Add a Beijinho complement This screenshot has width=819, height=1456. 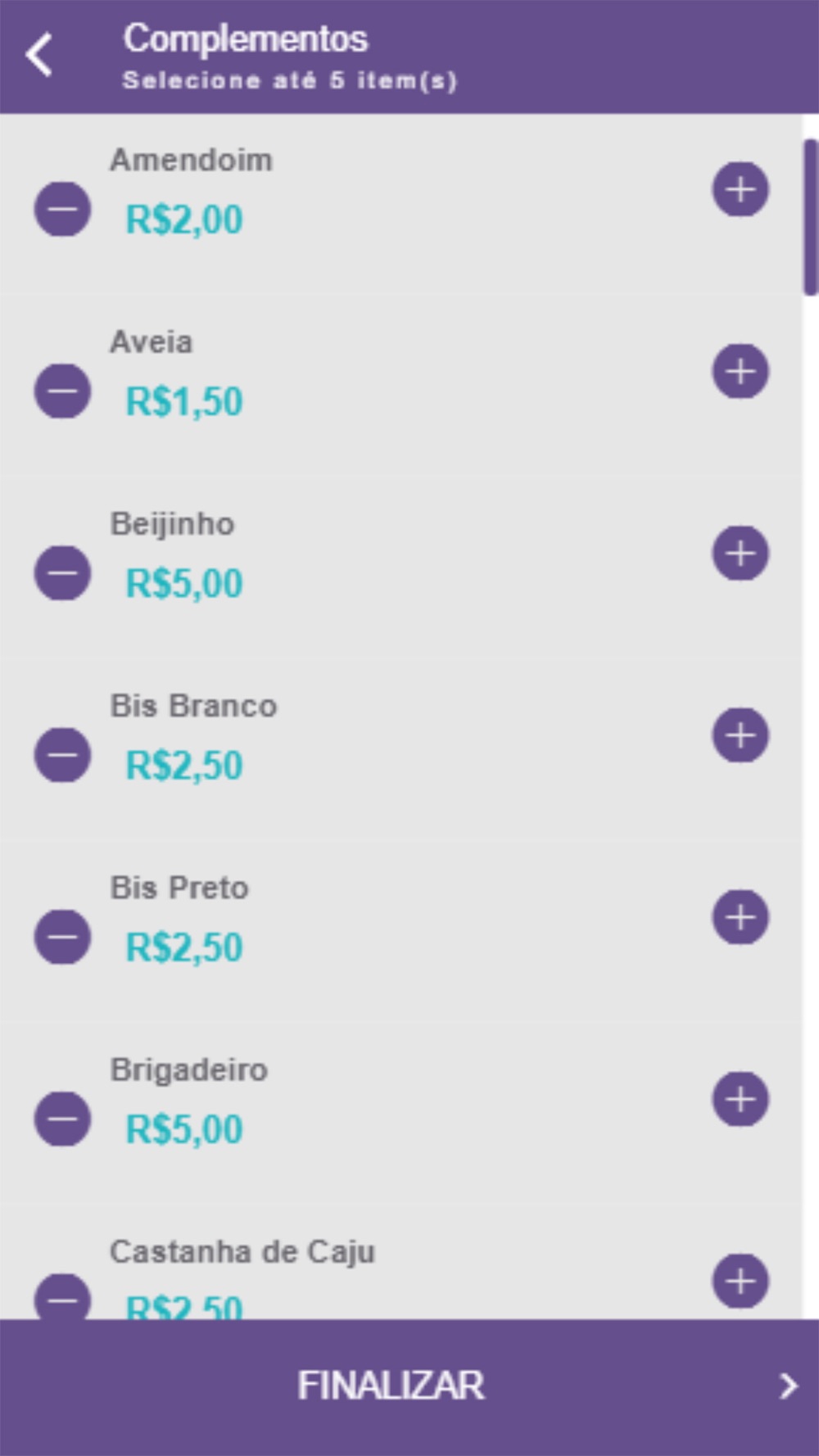click(740, 554)
